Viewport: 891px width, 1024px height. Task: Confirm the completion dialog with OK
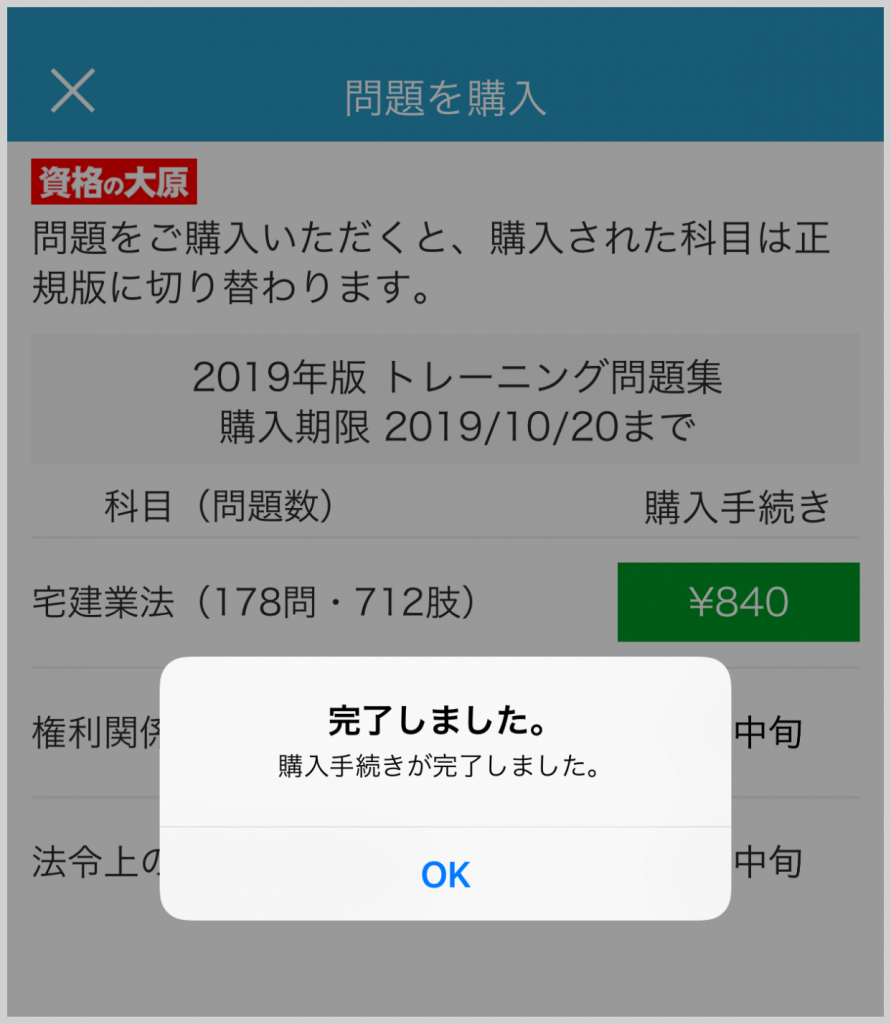pyautogui.click(x=445, y=875)
